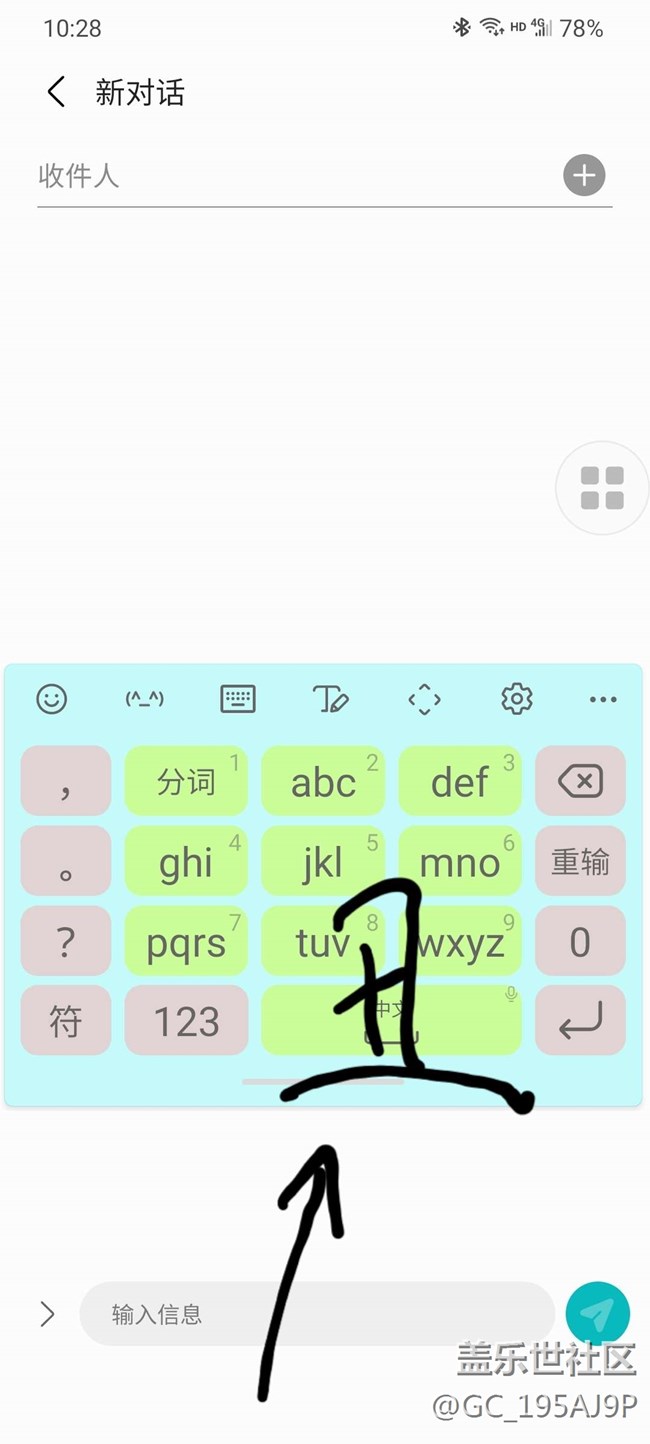Open the kaomoji (^_^) panel
Image resolution: width=650 pixels, height=1444 pixels.
[x=144, y=699]
